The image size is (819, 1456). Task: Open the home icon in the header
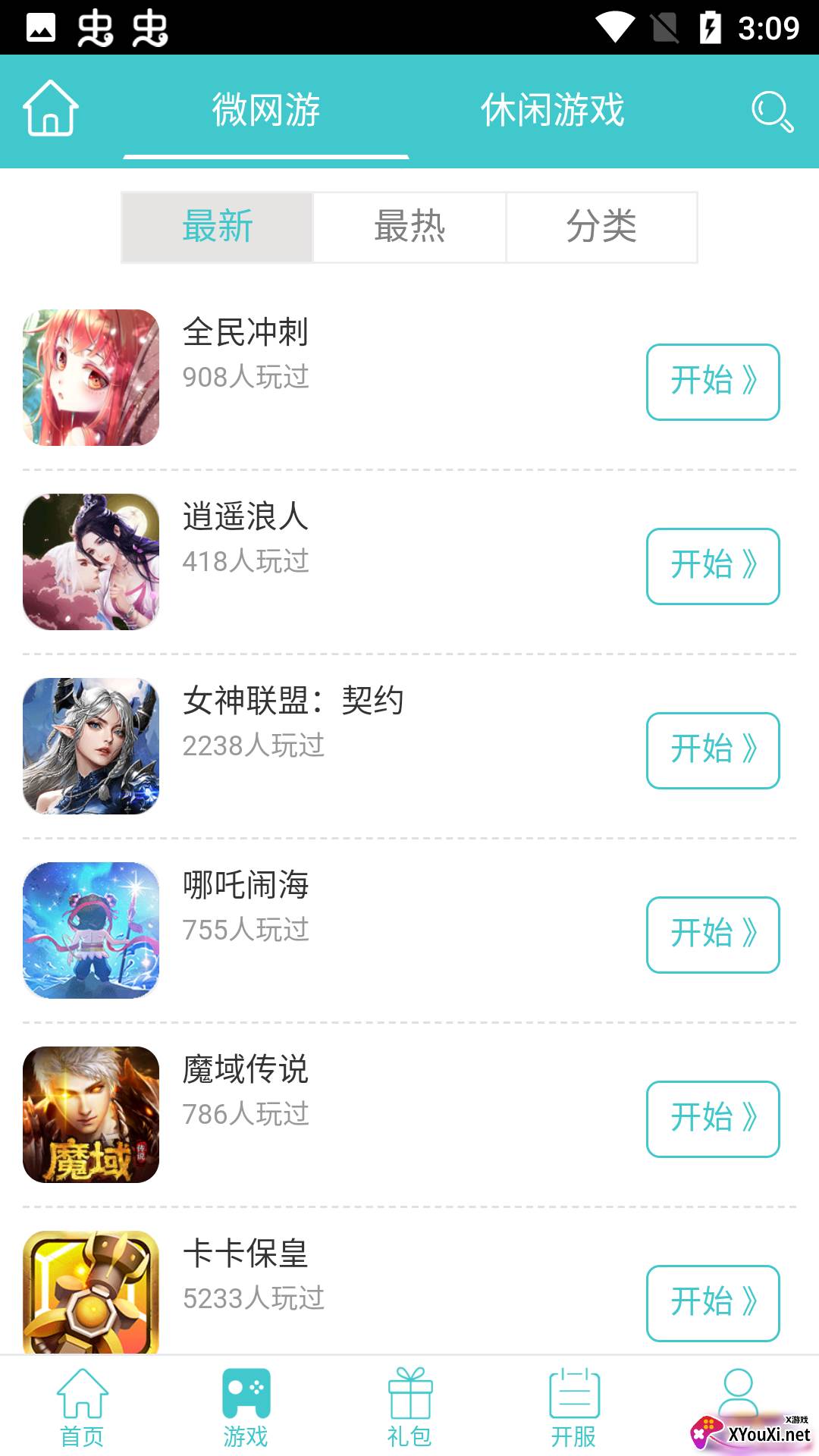pyautogui.click(x=51, y=108)
